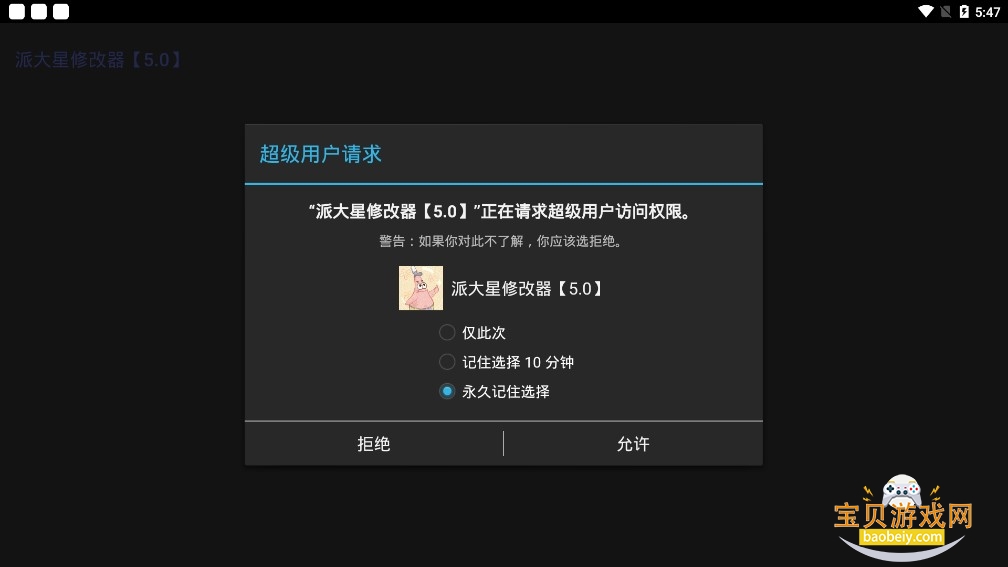This screenshot has height=567, width=1008.
Task: Select the 仅此次 (this time only) option
Action: 447,333
